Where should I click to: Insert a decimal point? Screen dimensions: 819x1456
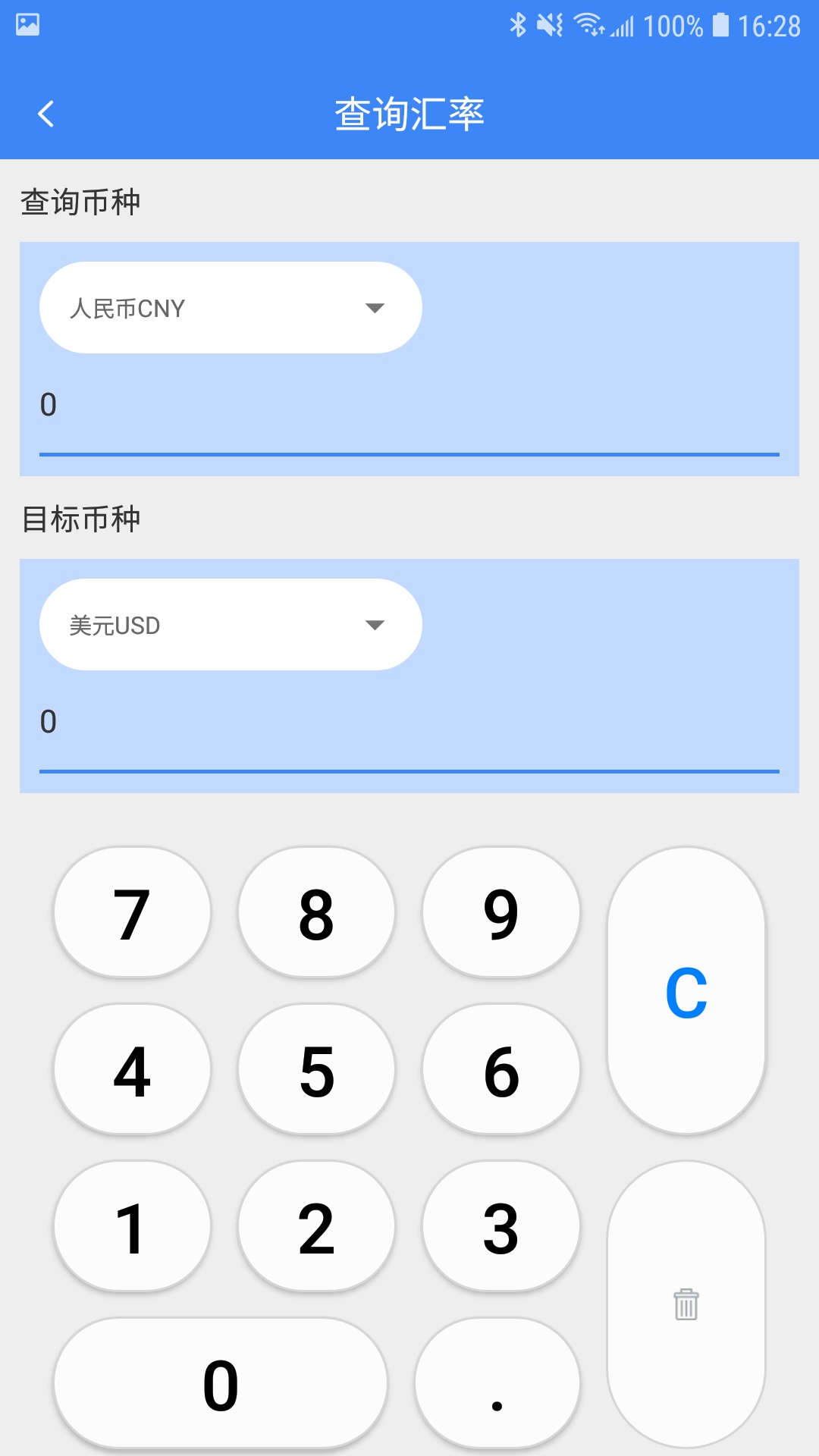click(x=497, y=1383)
